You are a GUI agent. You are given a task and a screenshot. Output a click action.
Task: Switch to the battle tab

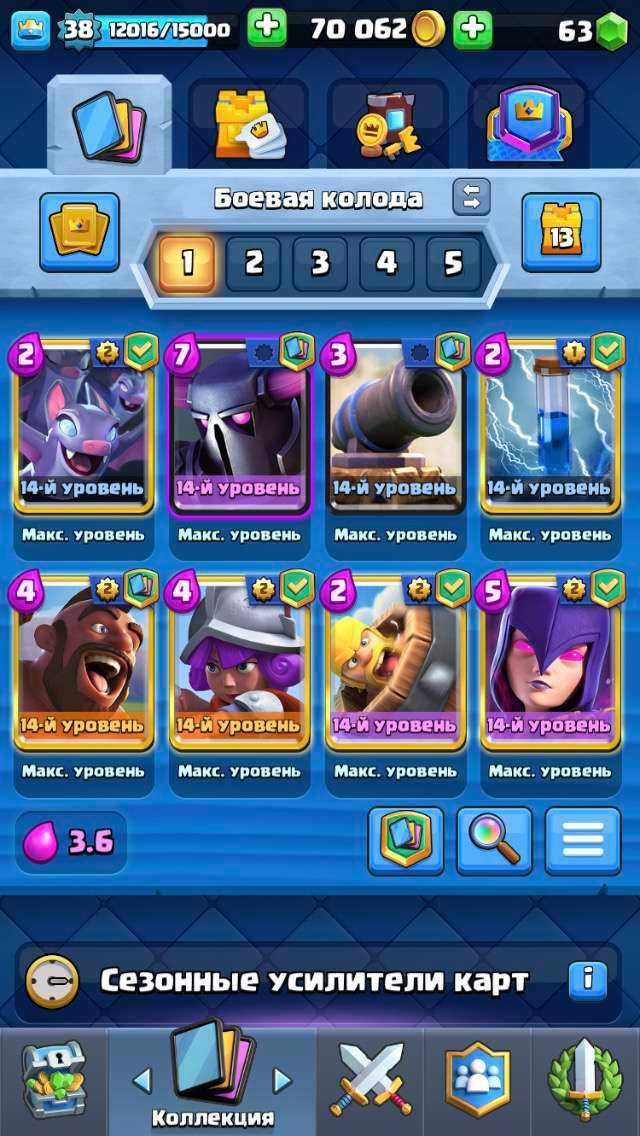pyautogui.click(x=371, y=1082)
